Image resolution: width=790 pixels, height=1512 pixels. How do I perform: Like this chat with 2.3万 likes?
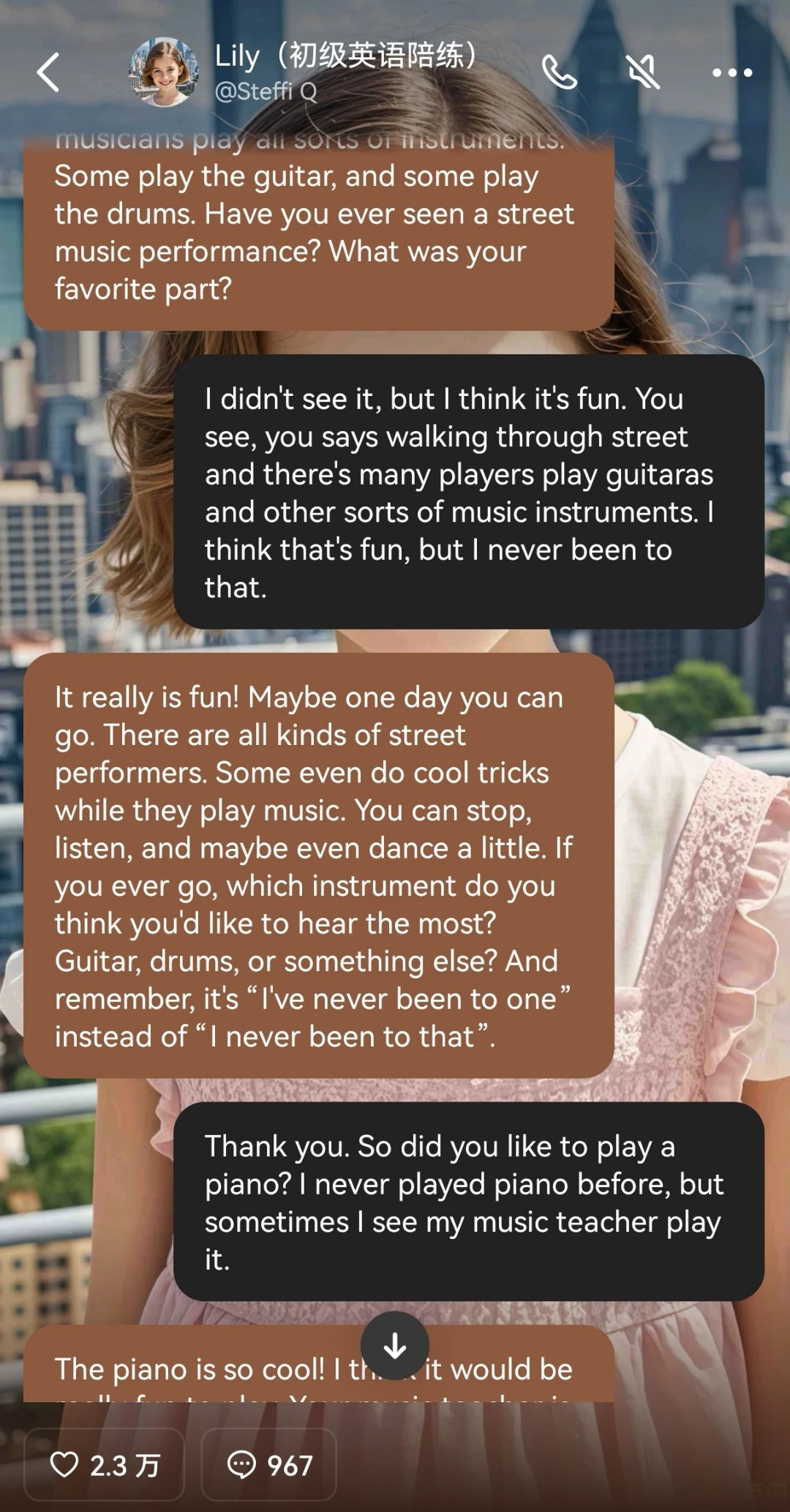[x=105, y=1464]
